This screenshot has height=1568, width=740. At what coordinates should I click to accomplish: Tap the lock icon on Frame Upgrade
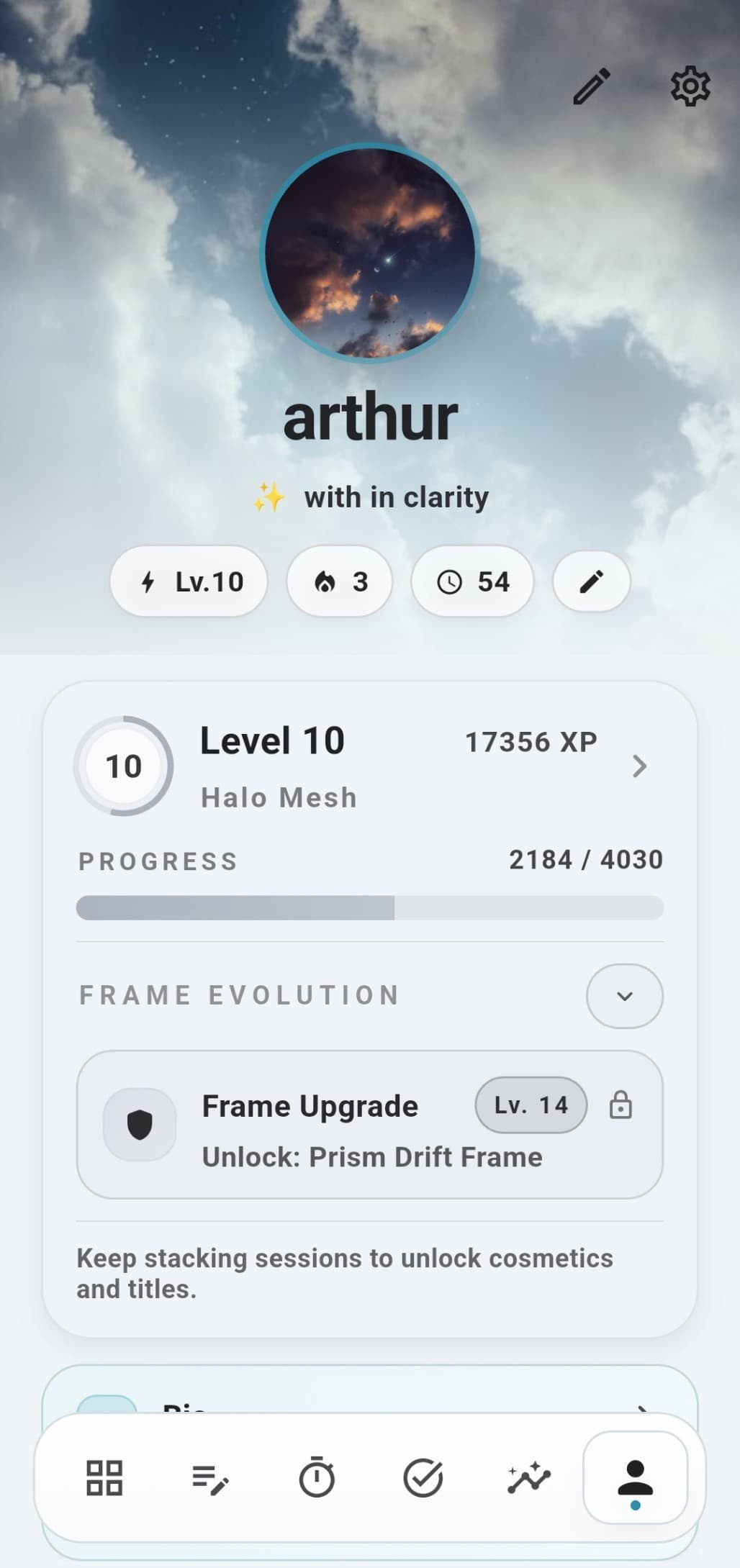tap(621, 1106)
